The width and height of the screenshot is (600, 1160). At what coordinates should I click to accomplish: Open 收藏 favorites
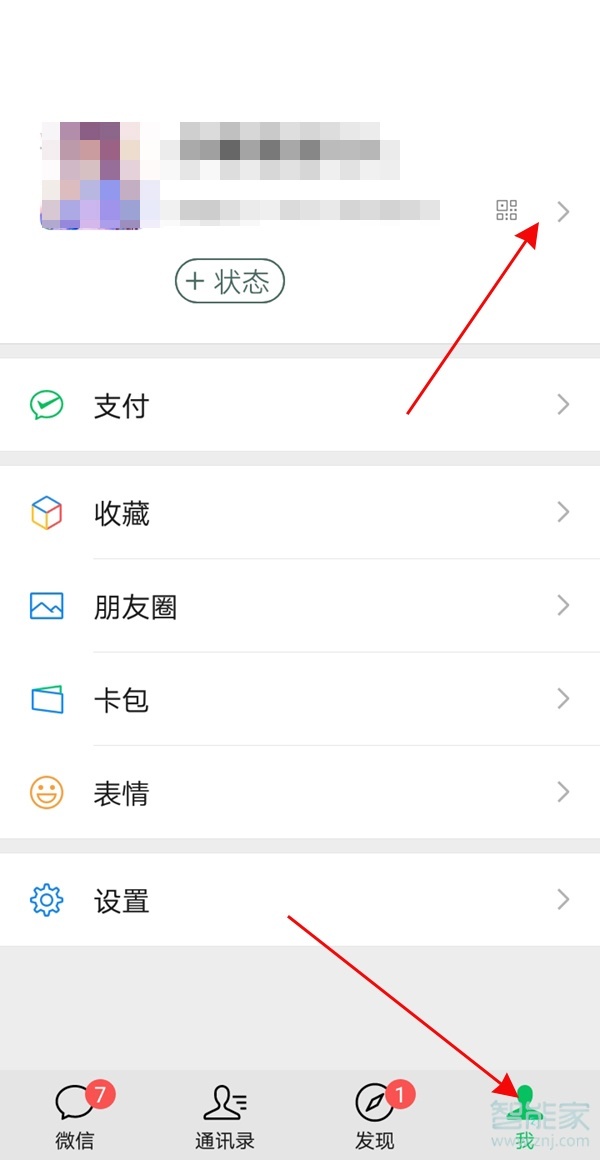click(x=300, y=513)
